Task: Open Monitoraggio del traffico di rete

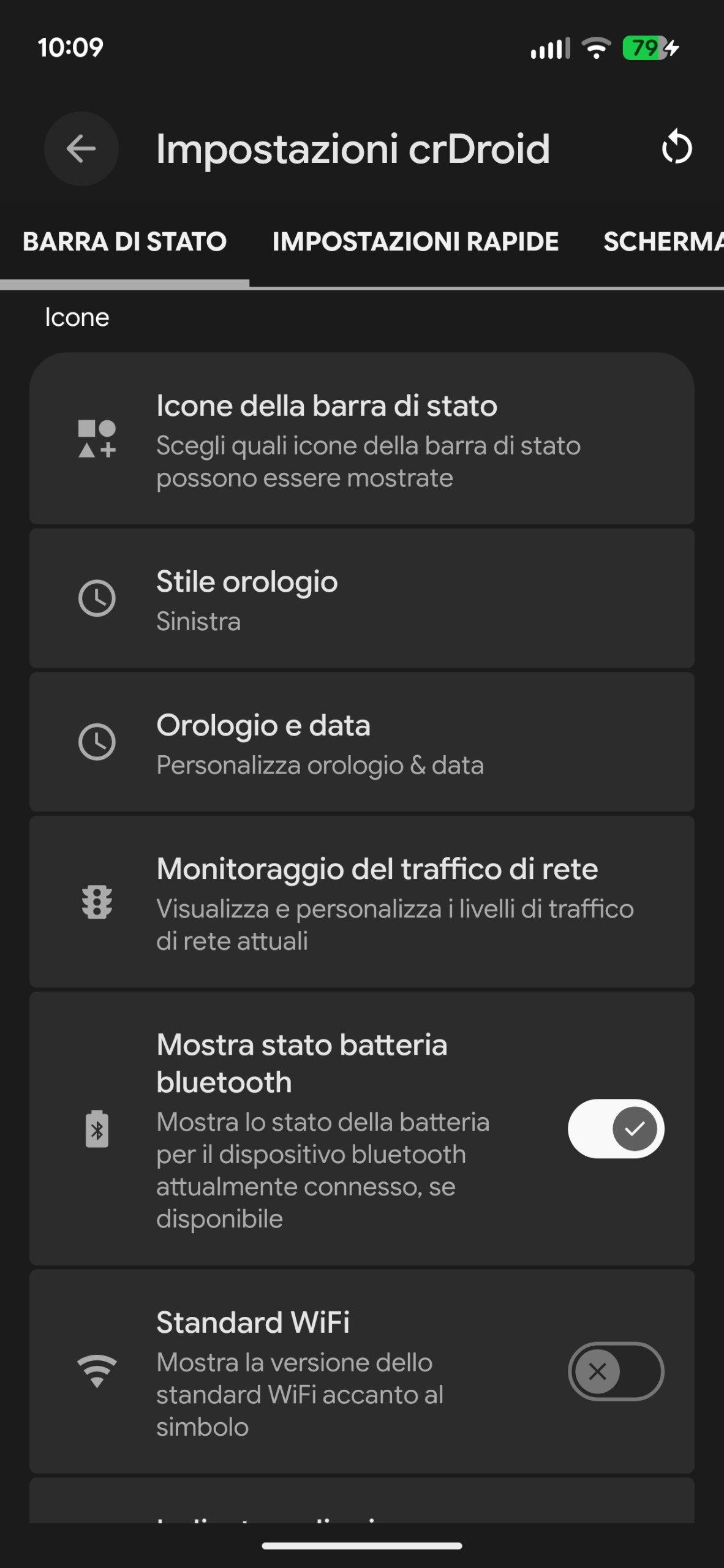Action: coord(361,902)
